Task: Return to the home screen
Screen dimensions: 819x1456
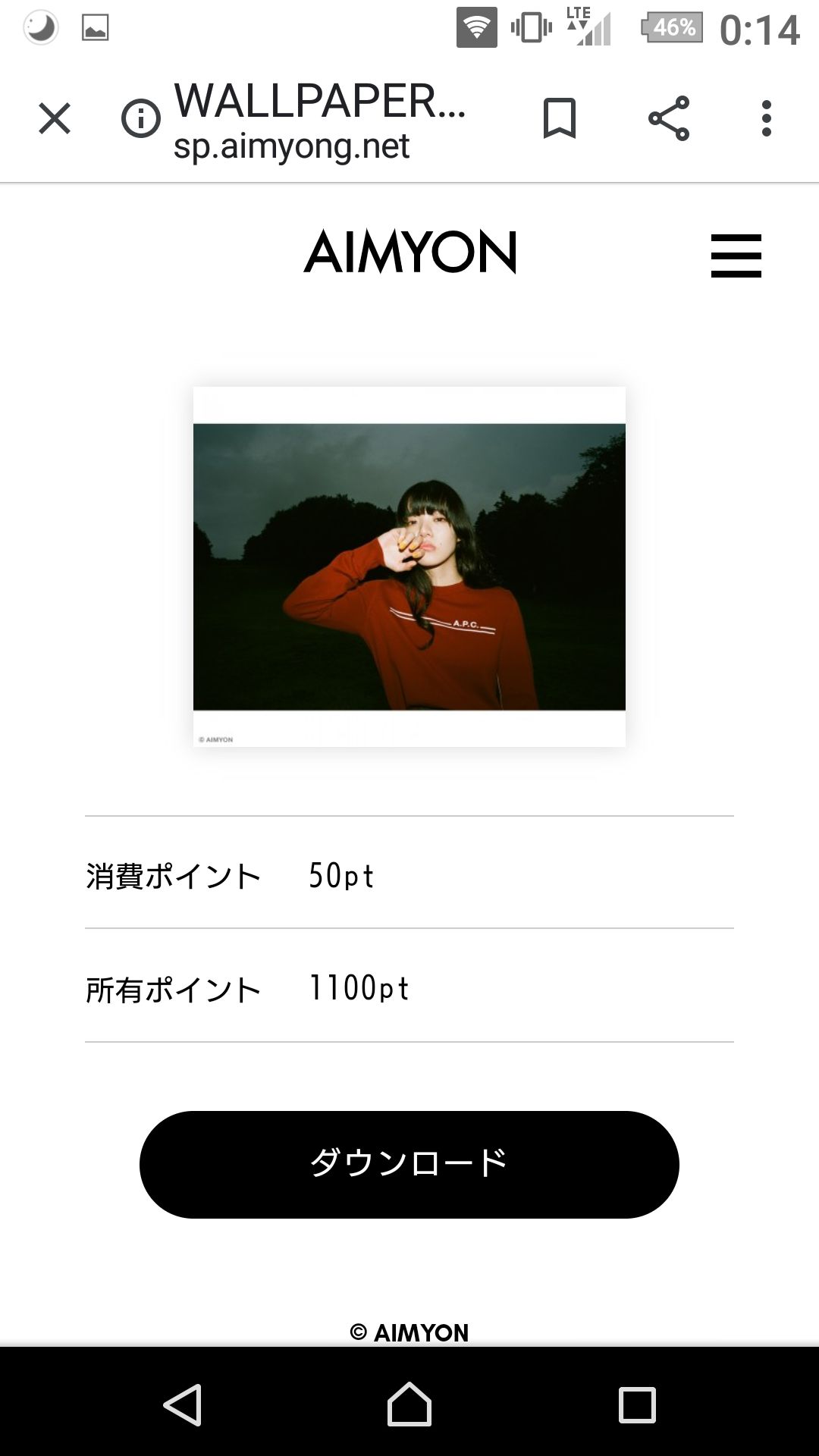Action: click(x=409, y=1404)
